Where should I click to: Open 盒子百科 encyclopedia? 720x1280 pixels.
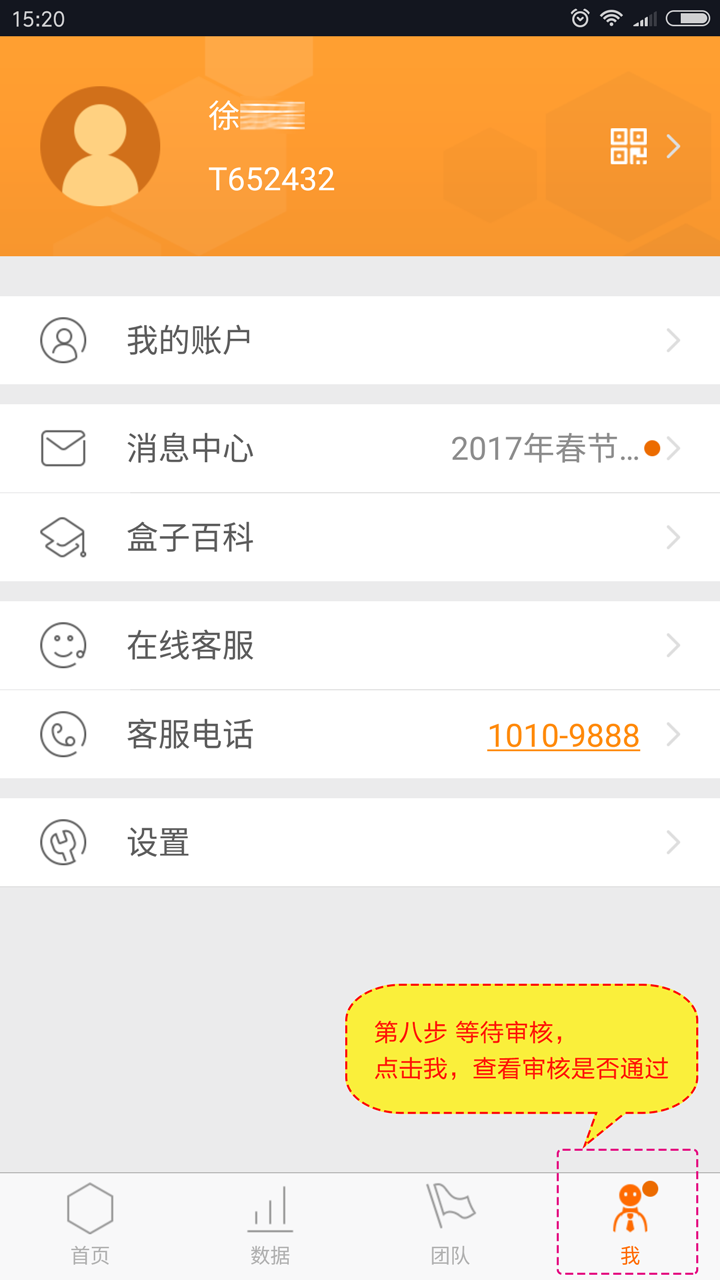(360, 538)
